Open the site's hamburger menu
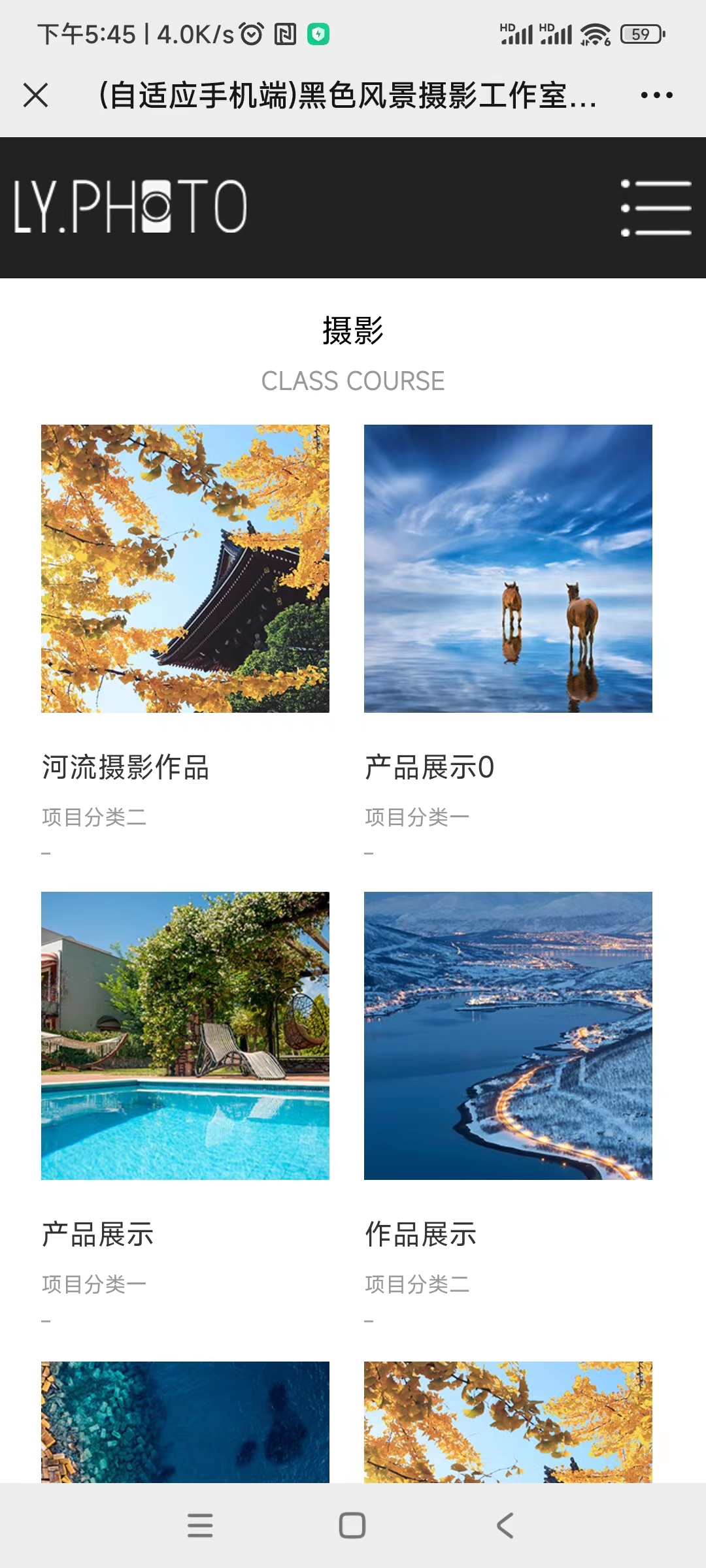This screenshot has height=1568, width=706. 656,208
